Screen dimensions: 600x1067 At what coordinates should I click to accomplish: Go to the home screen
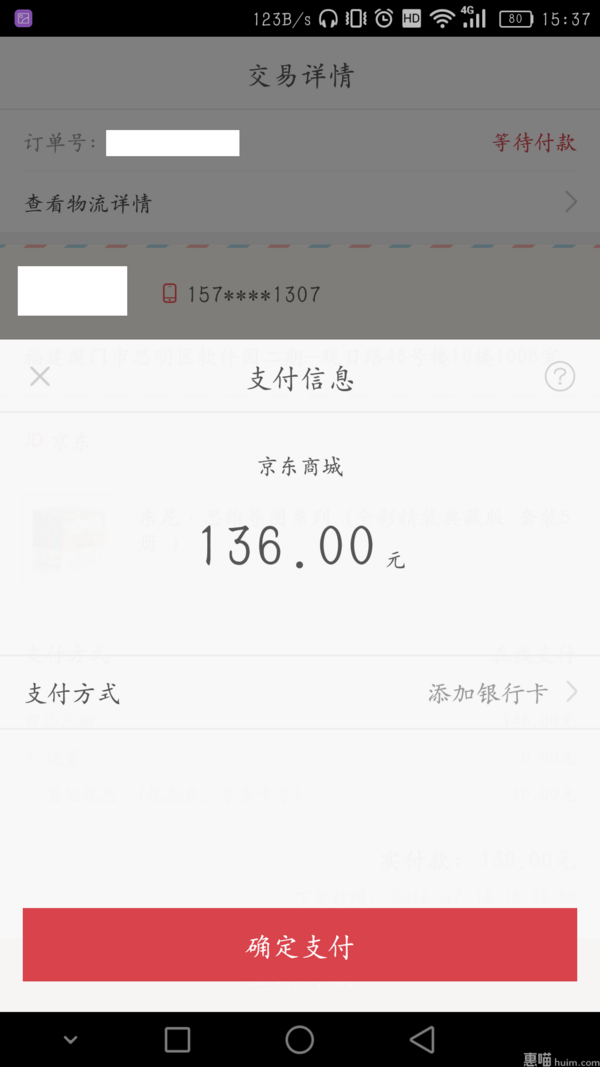click(x=299, y=1039)
